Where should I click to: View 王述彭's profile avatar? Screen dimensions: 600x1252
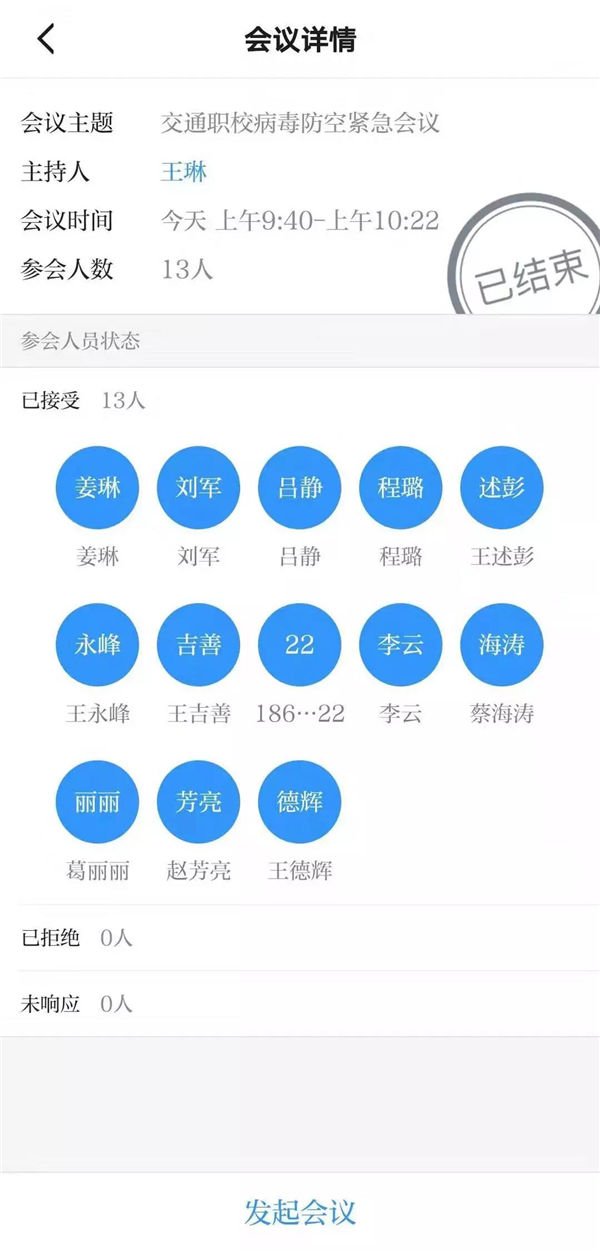click(502, 487)
